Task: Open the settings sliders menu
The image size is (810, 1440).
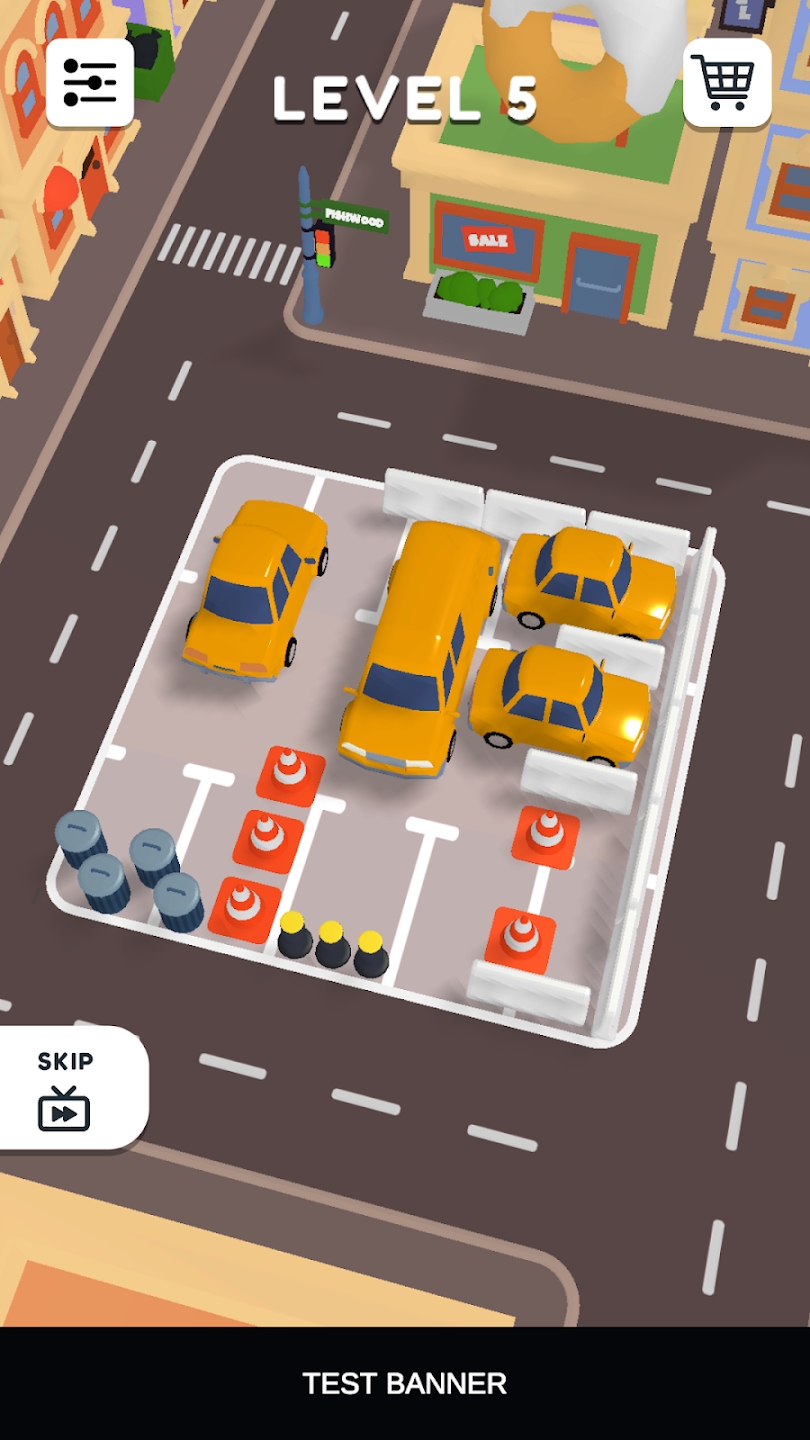Action: [x=90, y=82]
